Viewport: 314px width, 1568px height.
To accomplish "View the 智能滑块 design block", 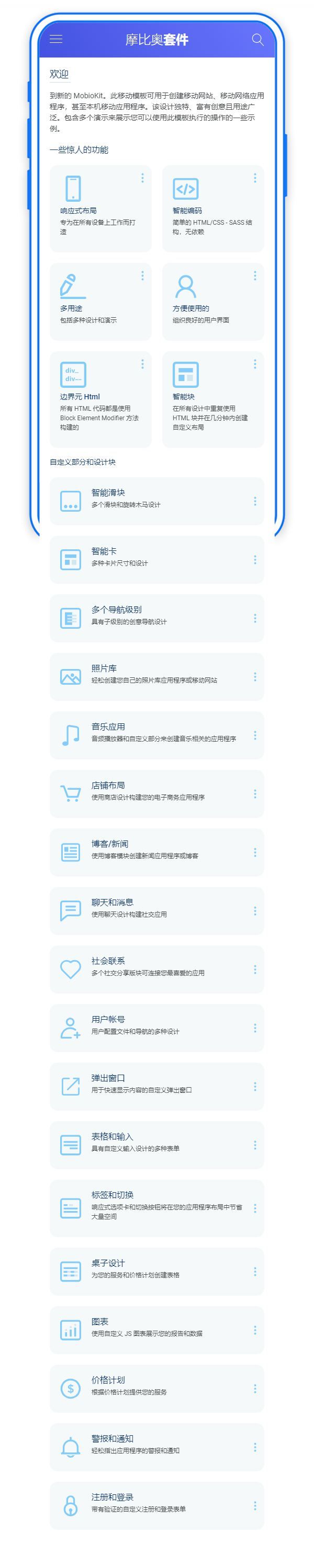I will click(156, 501).
